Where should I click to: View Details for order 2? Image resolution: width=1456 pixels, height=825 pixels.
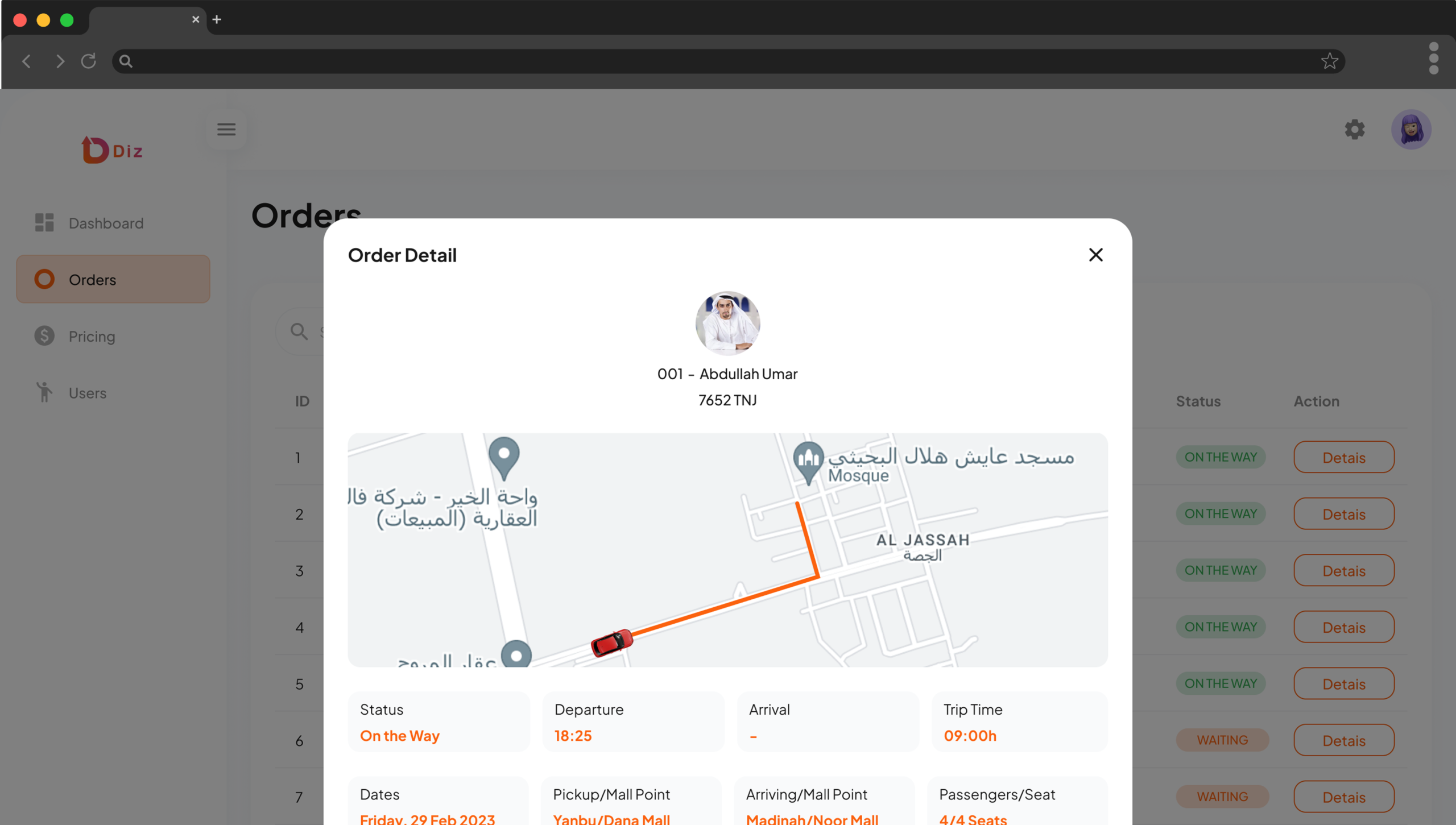pyautogui.click(x=1343, y=514)
